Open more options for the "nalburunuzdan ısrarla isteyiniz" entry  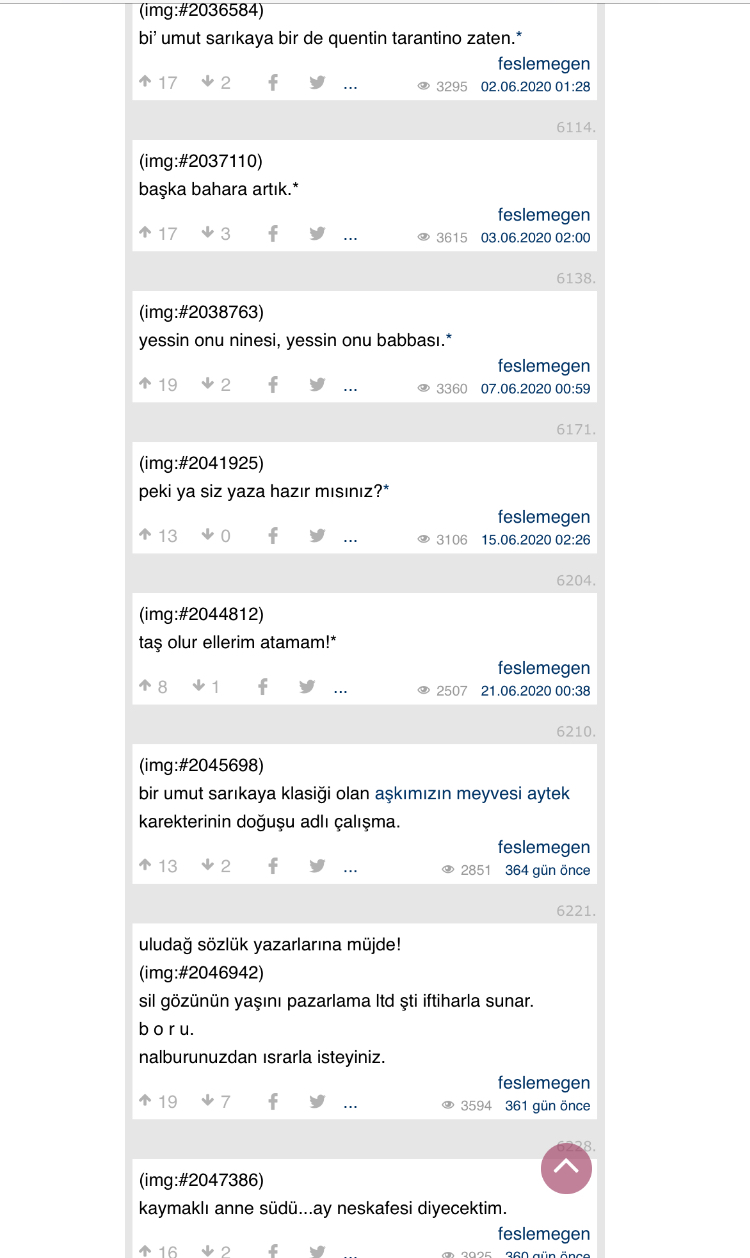pos(350,1102)
